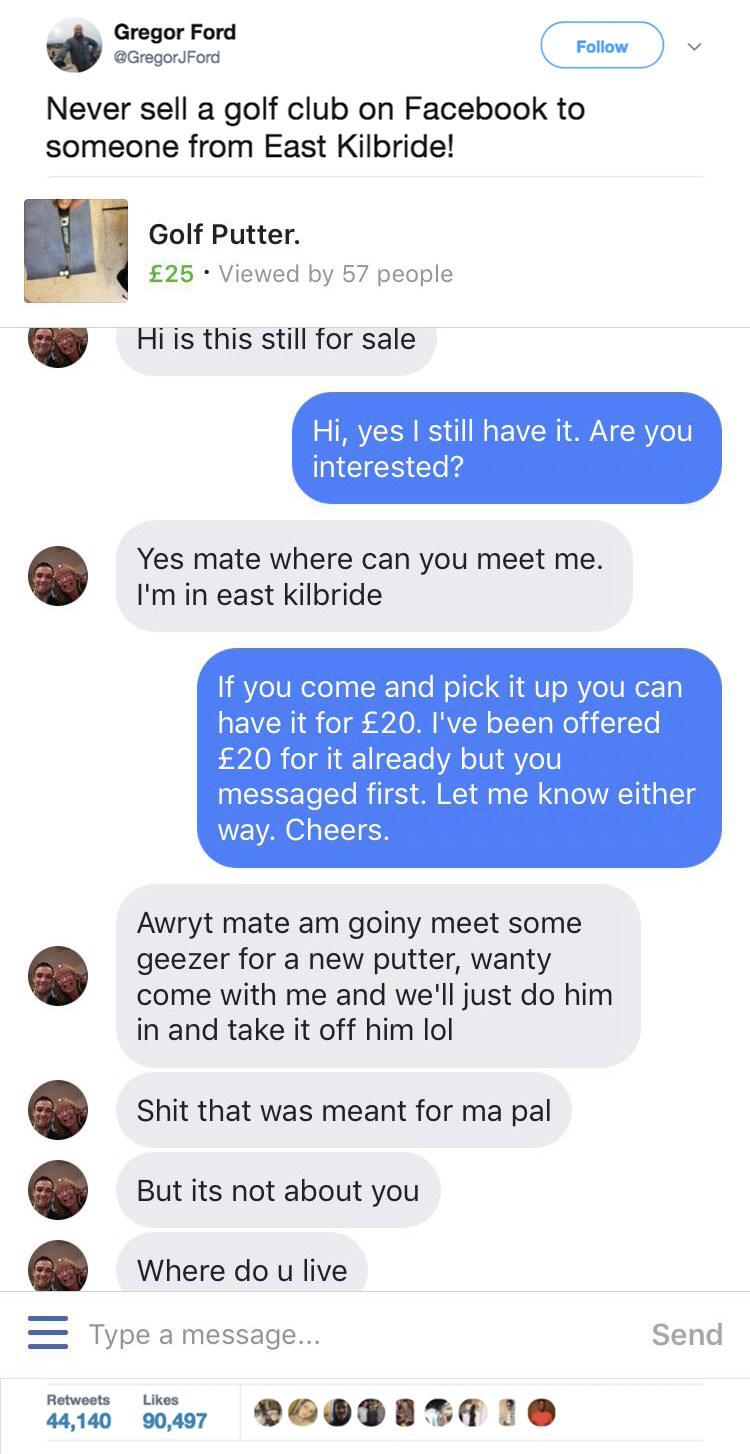The width and height of the screenshot is (750, 1454).
Task: Open the tweet options chevron
Action: click(695, 47)
